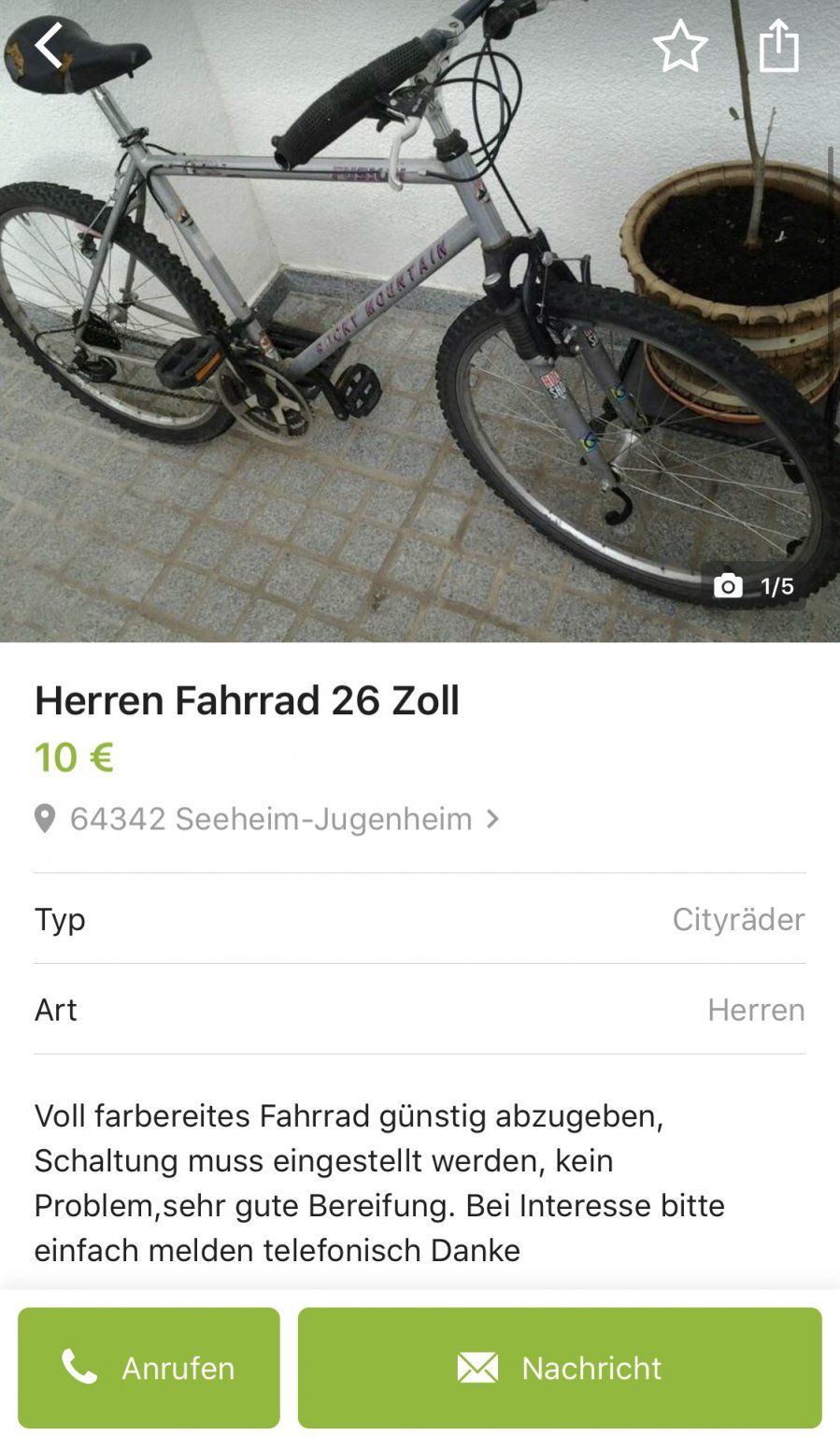
Task: Go back from this bicycle listing
Action: (49, 45)
